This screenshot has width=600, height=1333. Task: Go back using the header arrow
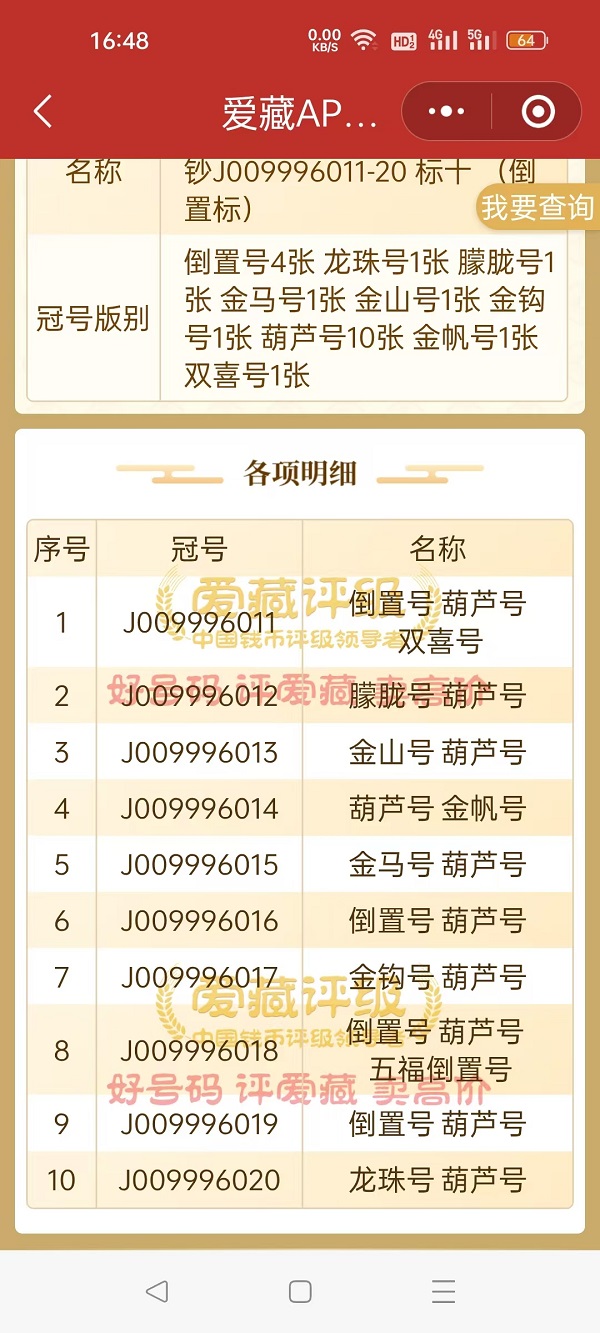43,111
